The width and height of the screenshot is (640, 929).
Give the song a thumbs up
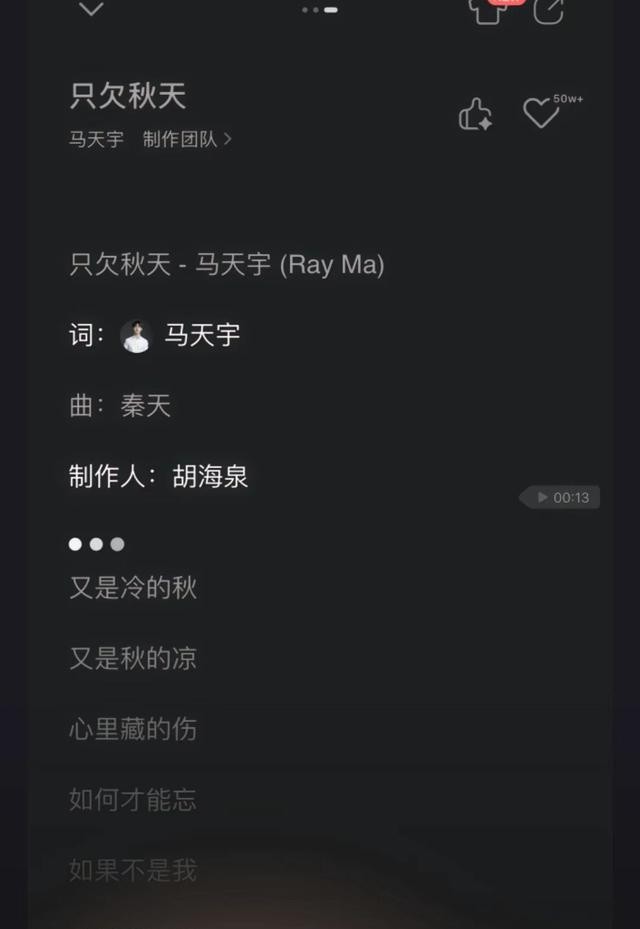[x=475, y=115]
